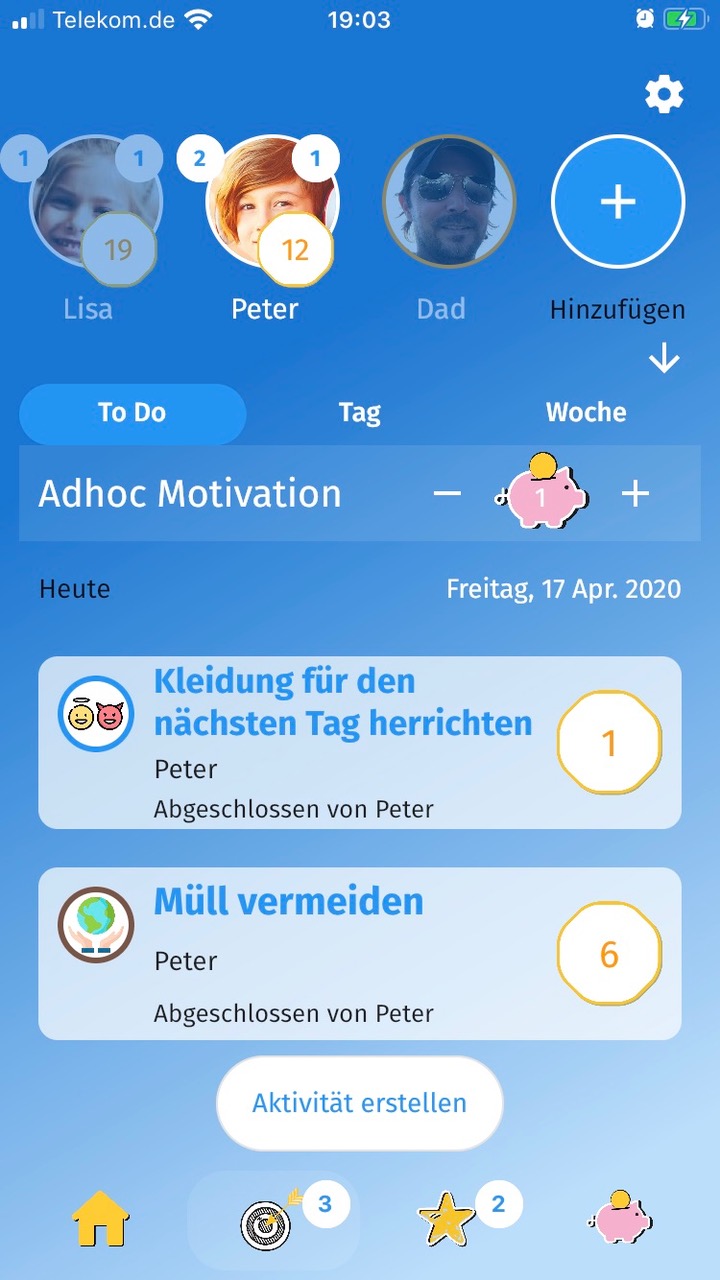This screenshot has height=1280, width=720.
Task: Select Peter's profile
Action: [271, 202]
